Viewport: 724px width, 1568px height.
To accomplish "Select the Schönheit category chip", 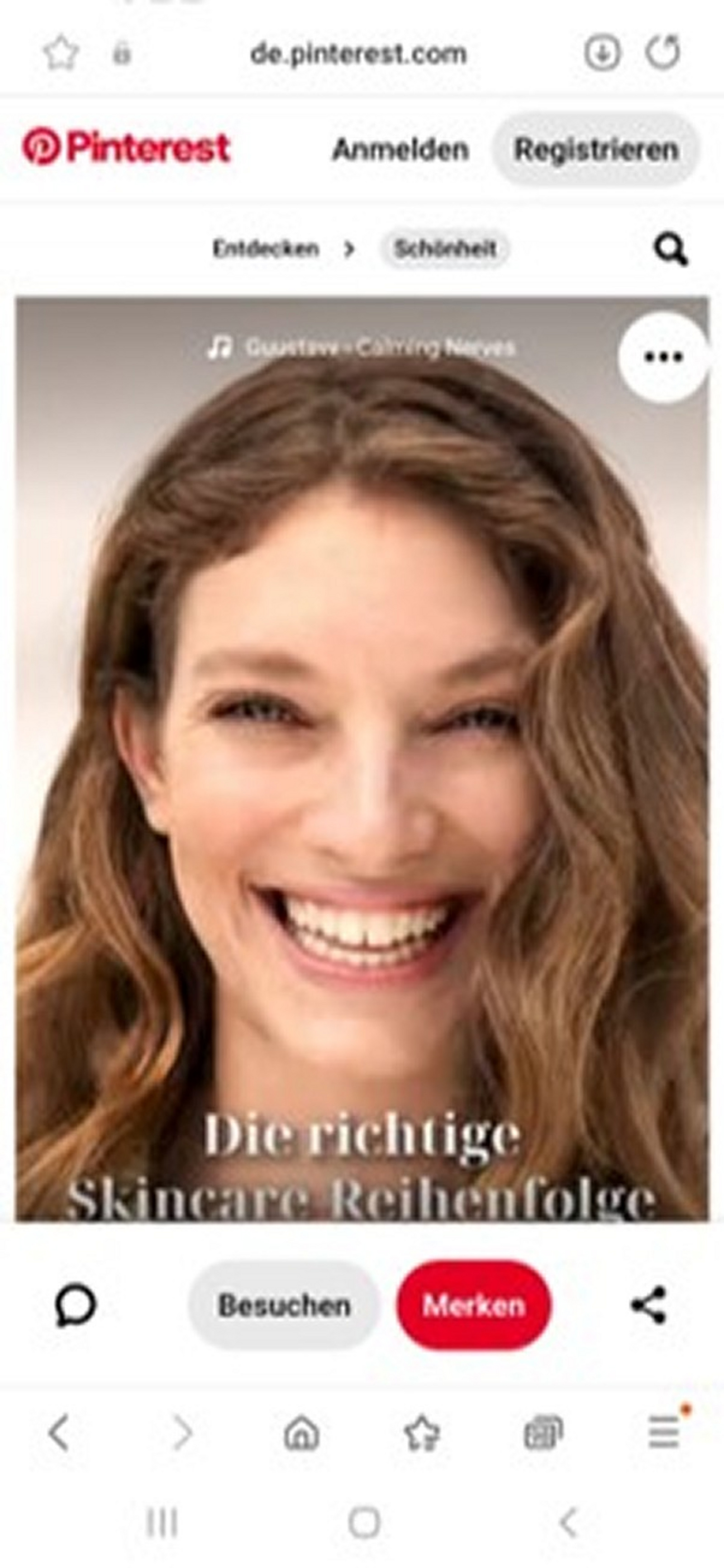I will 444,248.
